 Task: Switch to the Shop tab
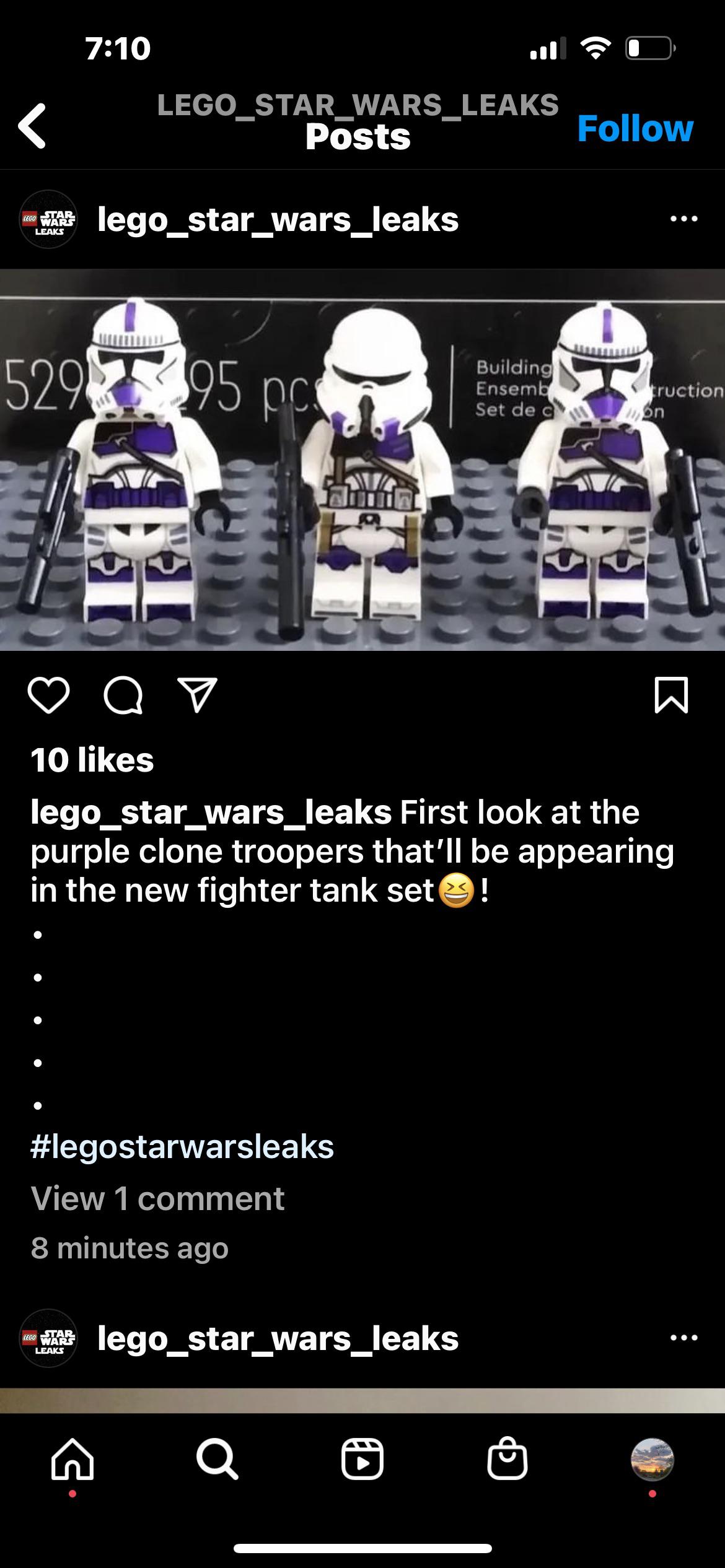pyautogui.click(x=507, y=1461)
